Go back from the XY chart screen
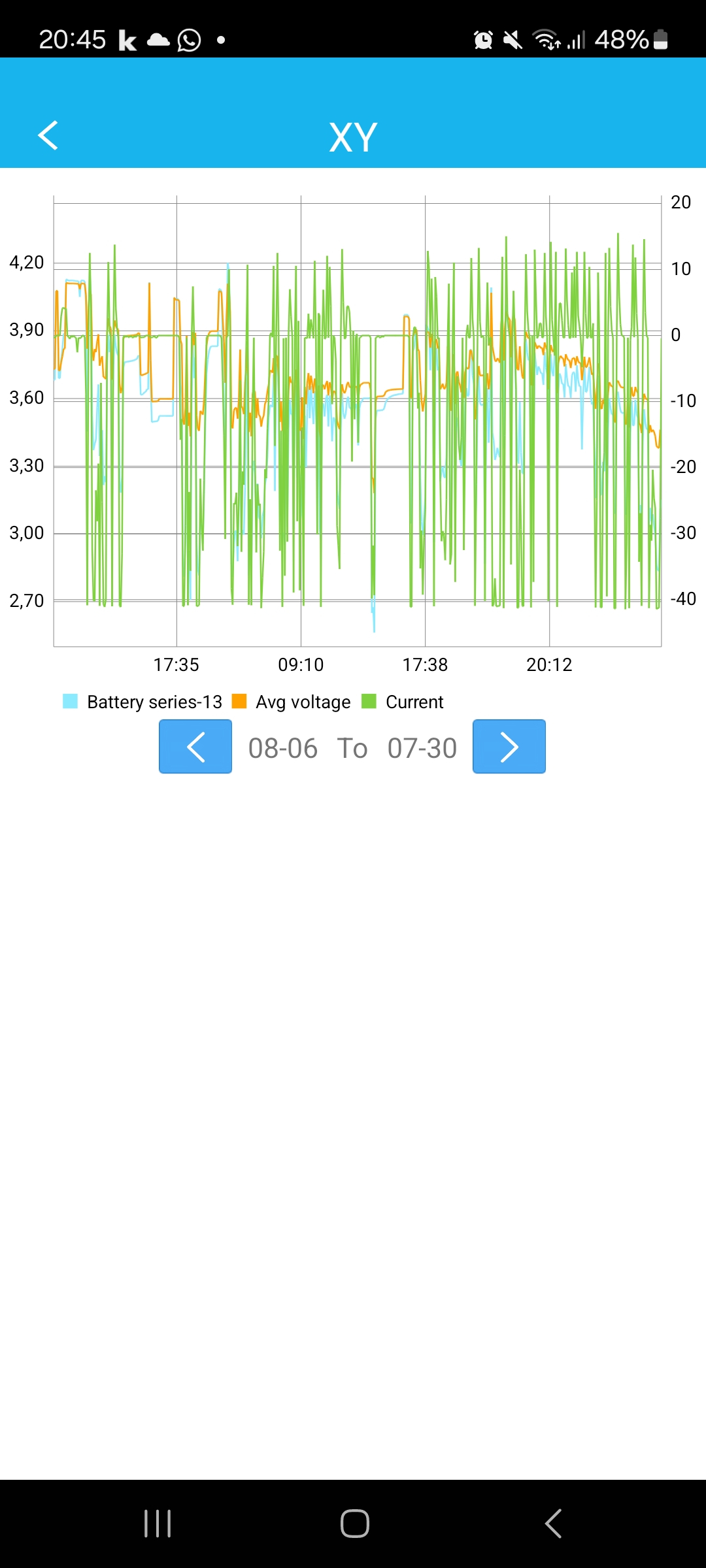 tap(48, 135)
